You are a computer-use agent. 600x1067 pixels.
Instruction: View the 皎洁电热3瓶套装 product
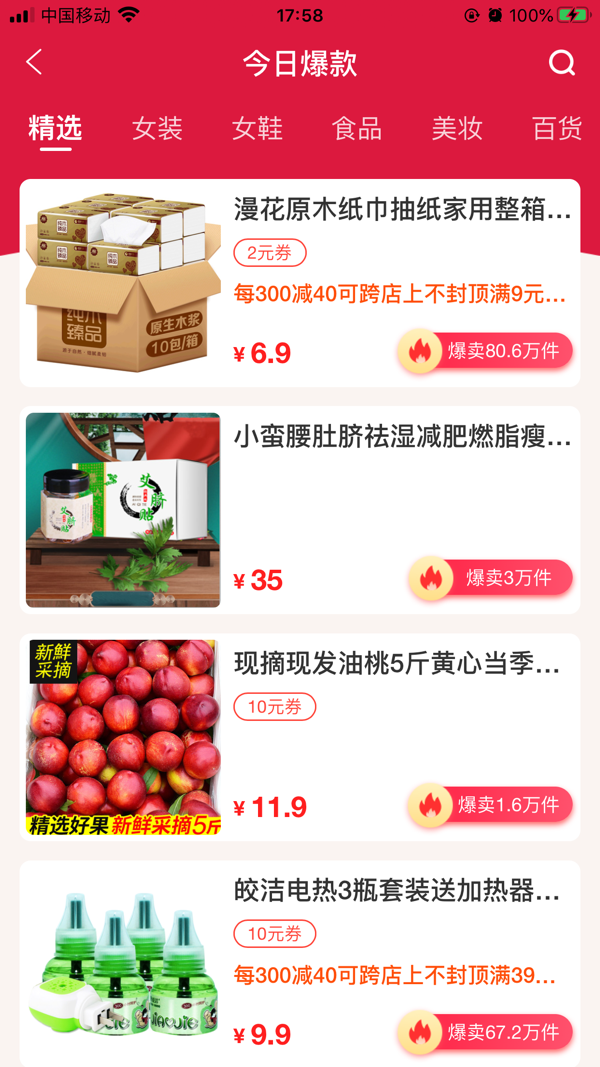[x=397, y=891]
